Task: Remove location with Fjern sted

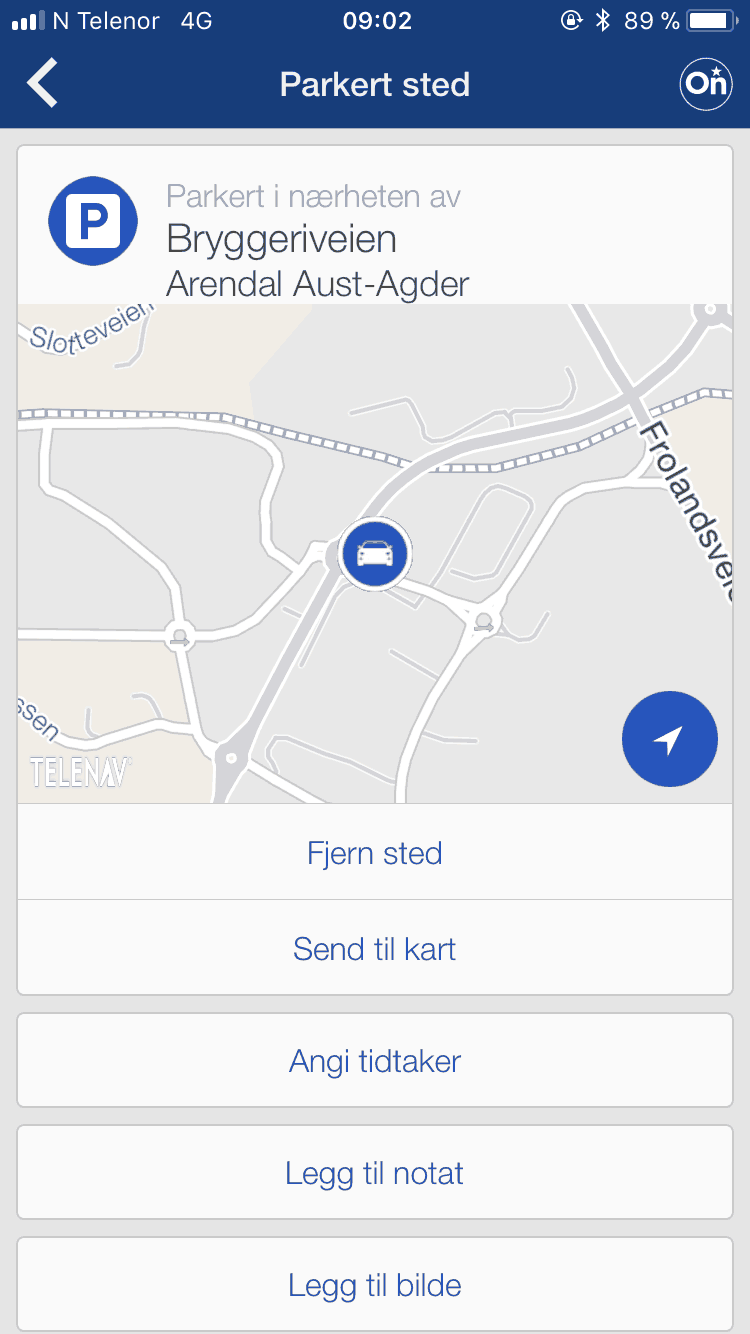Action: (x=375, y=853)
